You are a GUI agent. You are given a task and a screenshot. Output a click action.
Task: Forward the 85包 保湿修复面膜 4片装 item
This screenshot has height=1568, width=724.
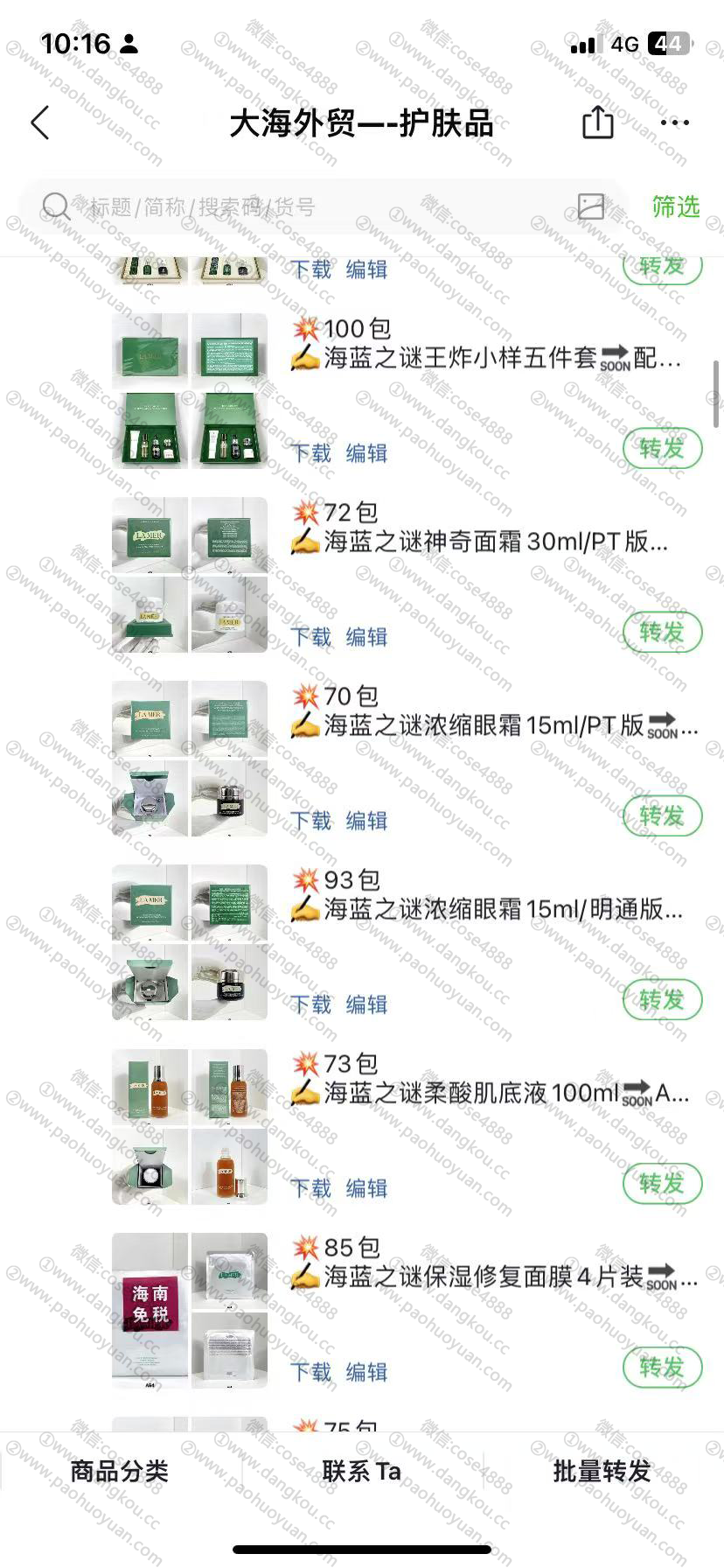coord(662,1368)
